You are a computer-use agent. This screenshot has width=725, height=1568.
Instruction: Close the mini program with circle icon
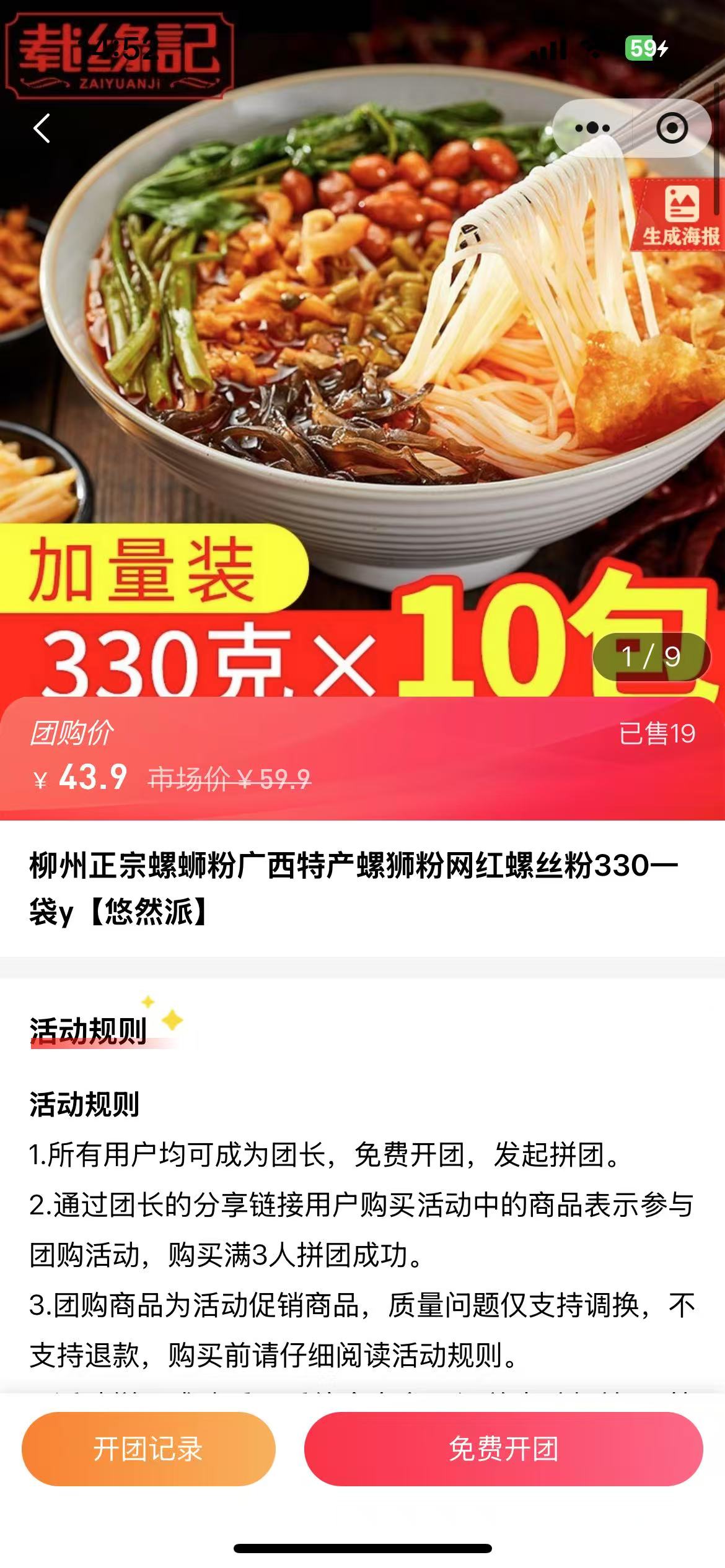click(672, 128)
